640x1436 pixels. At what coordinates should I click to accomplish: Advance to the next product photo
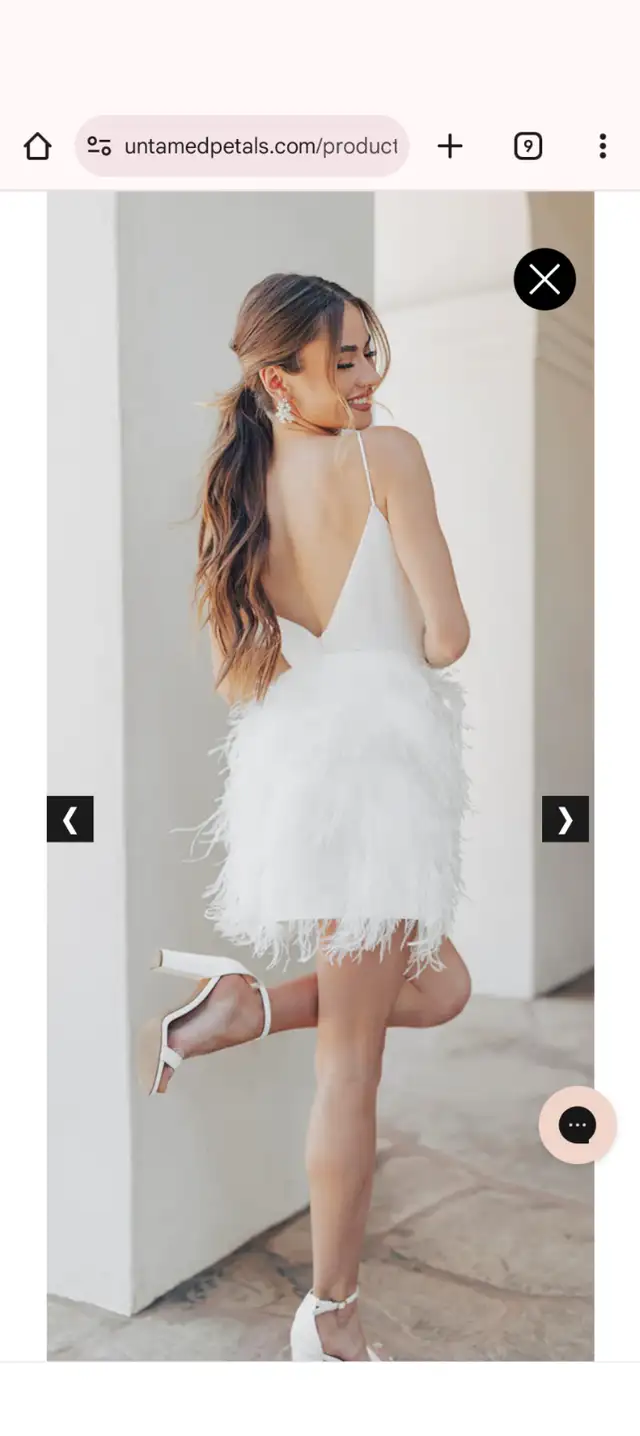(565, 819)
